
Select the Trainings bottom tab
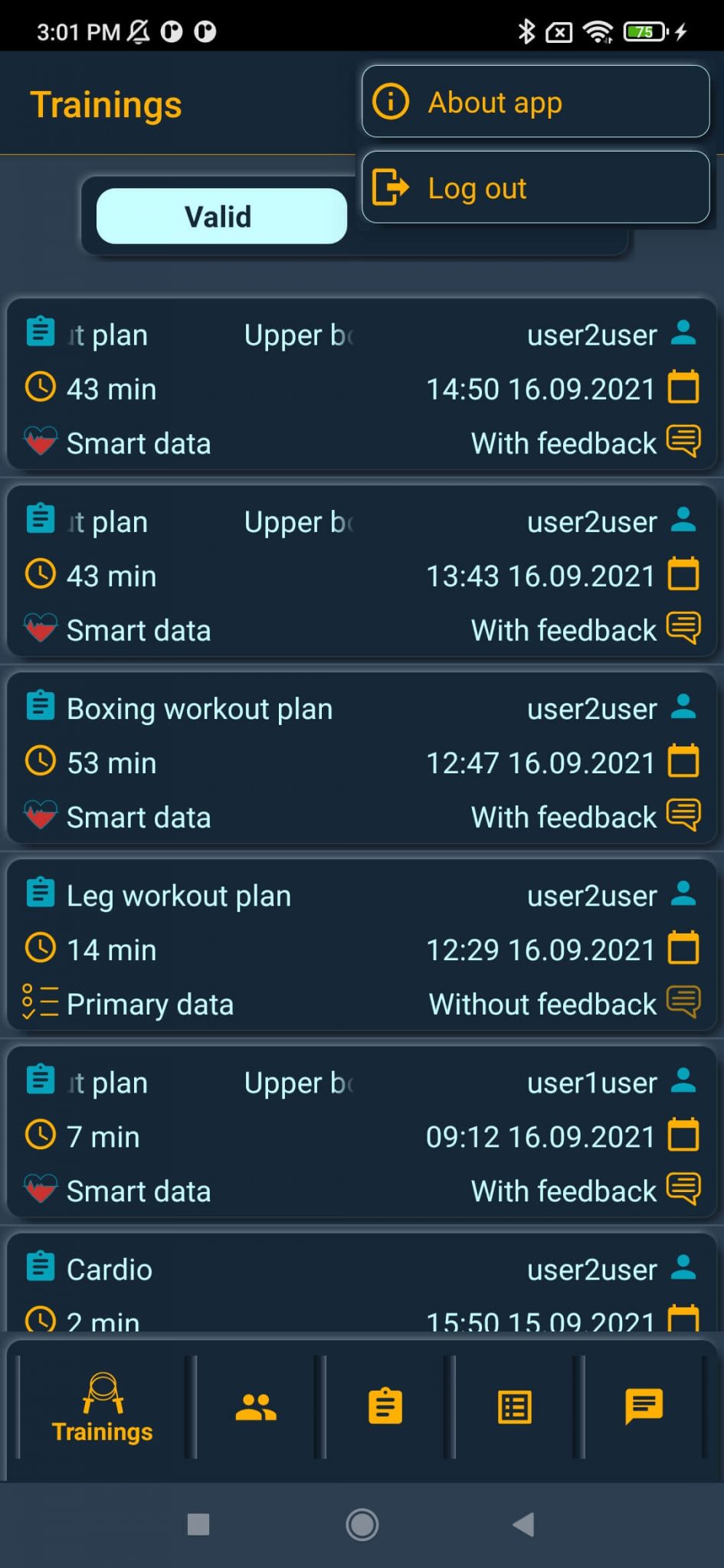click(x=103, y=1407)
